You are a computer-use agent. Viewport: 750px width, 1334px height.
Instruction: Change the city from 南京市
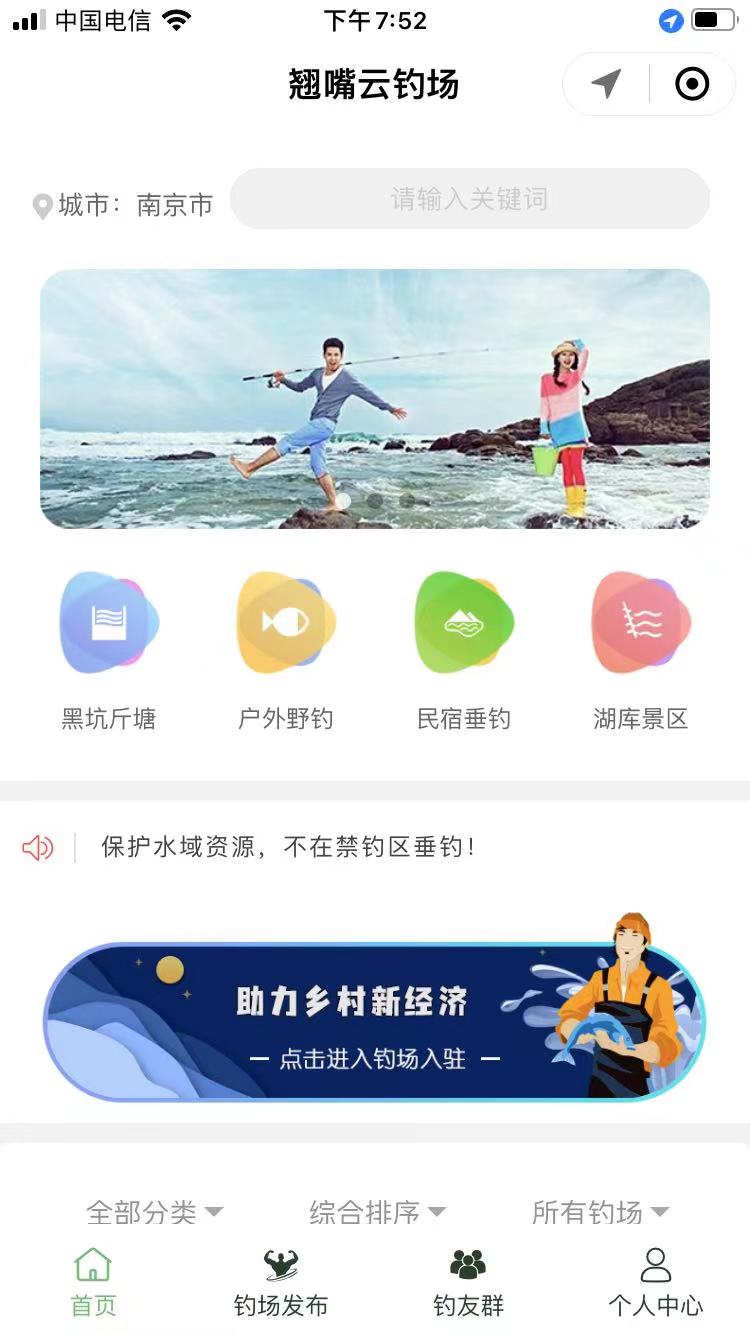tap(135, 205)
